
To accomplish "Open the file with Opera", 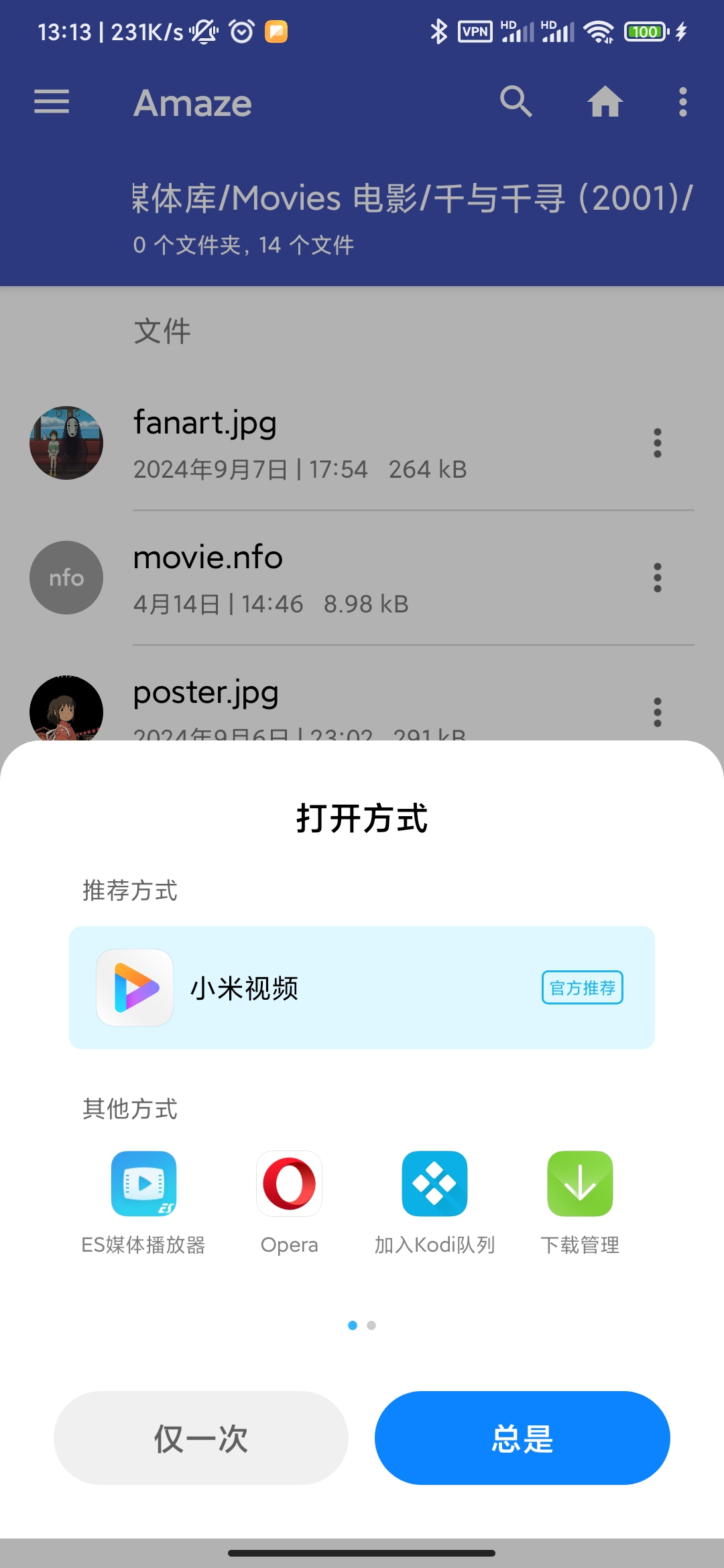I will [x=289, y=1184].
